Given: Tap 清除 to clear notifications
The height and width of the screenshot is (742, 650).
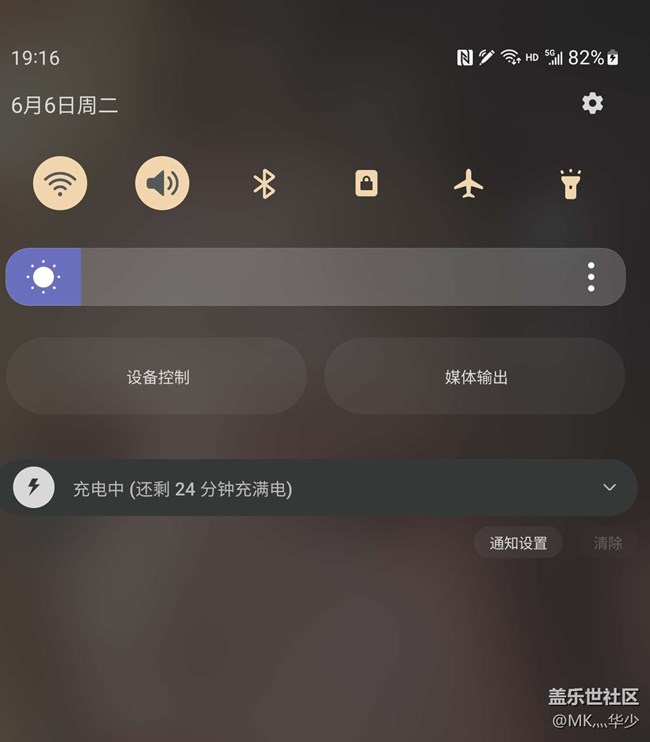Looking at the screenshot, I should [608, 543].
